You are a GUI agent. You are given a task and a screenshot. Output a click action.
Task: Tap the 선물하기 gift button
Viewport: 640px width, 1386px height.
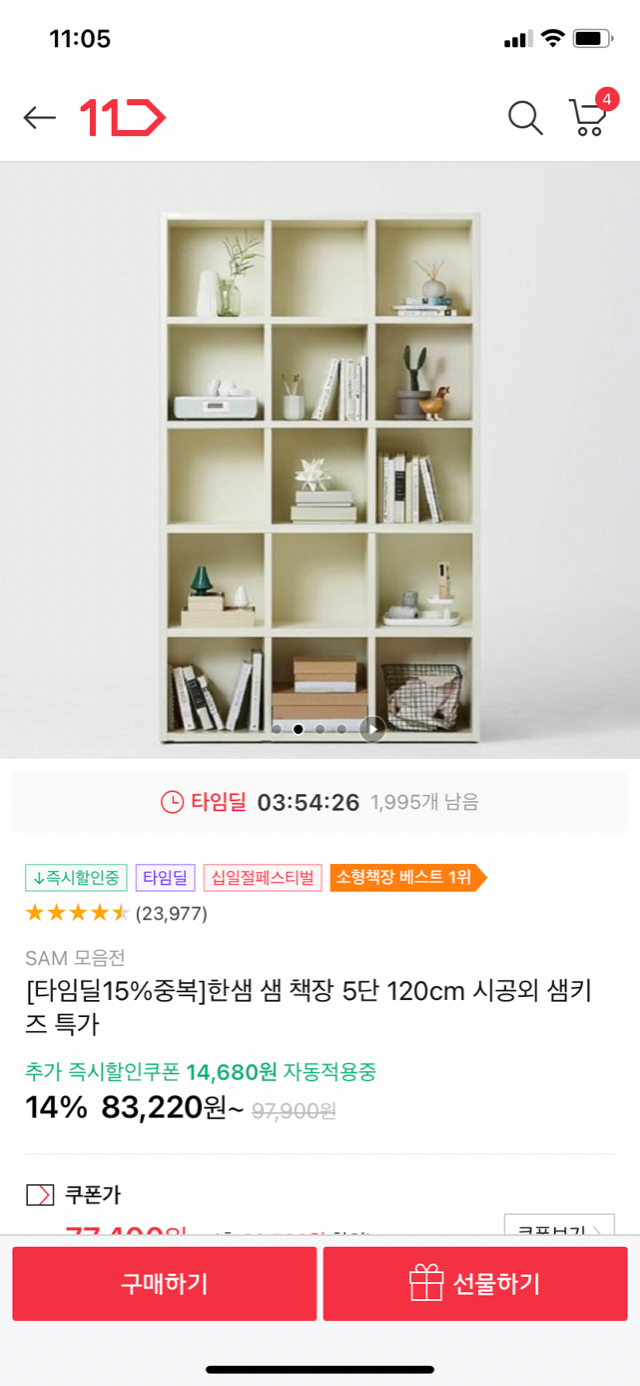(475, 1283)
